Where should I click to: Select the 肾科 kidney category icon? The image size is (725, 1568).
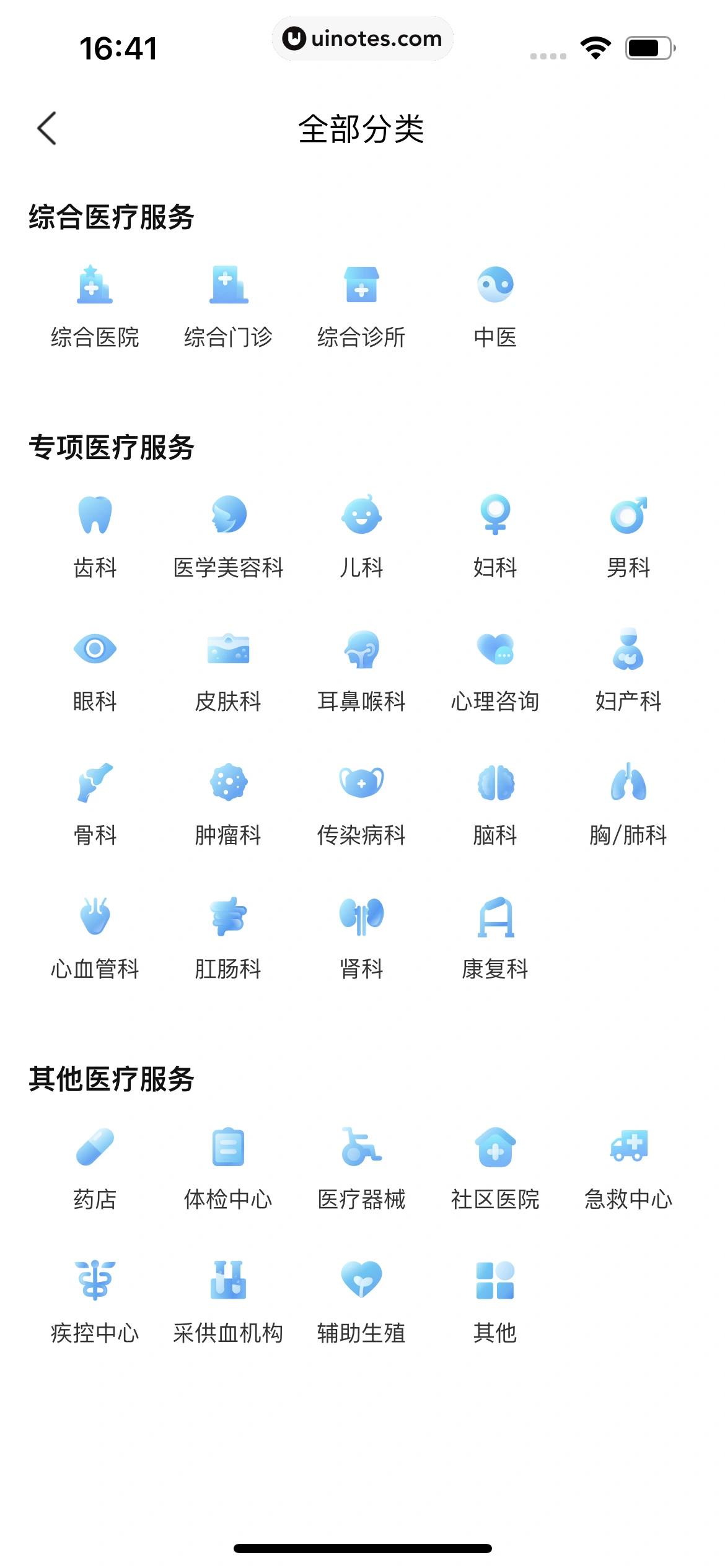[362, 919]
